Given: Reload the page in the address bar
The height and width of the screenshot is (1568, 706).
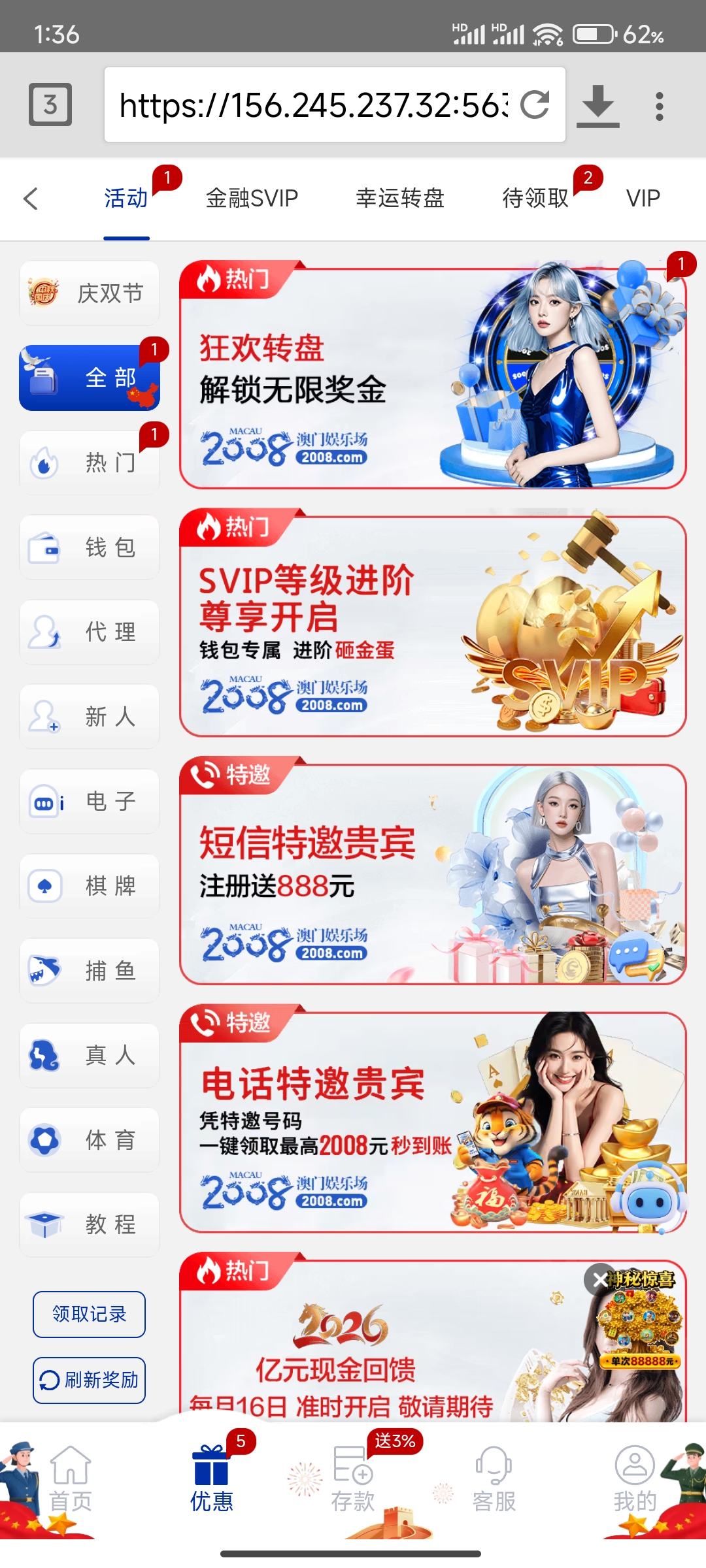Looking at the screenshot, I should (535, 105).
